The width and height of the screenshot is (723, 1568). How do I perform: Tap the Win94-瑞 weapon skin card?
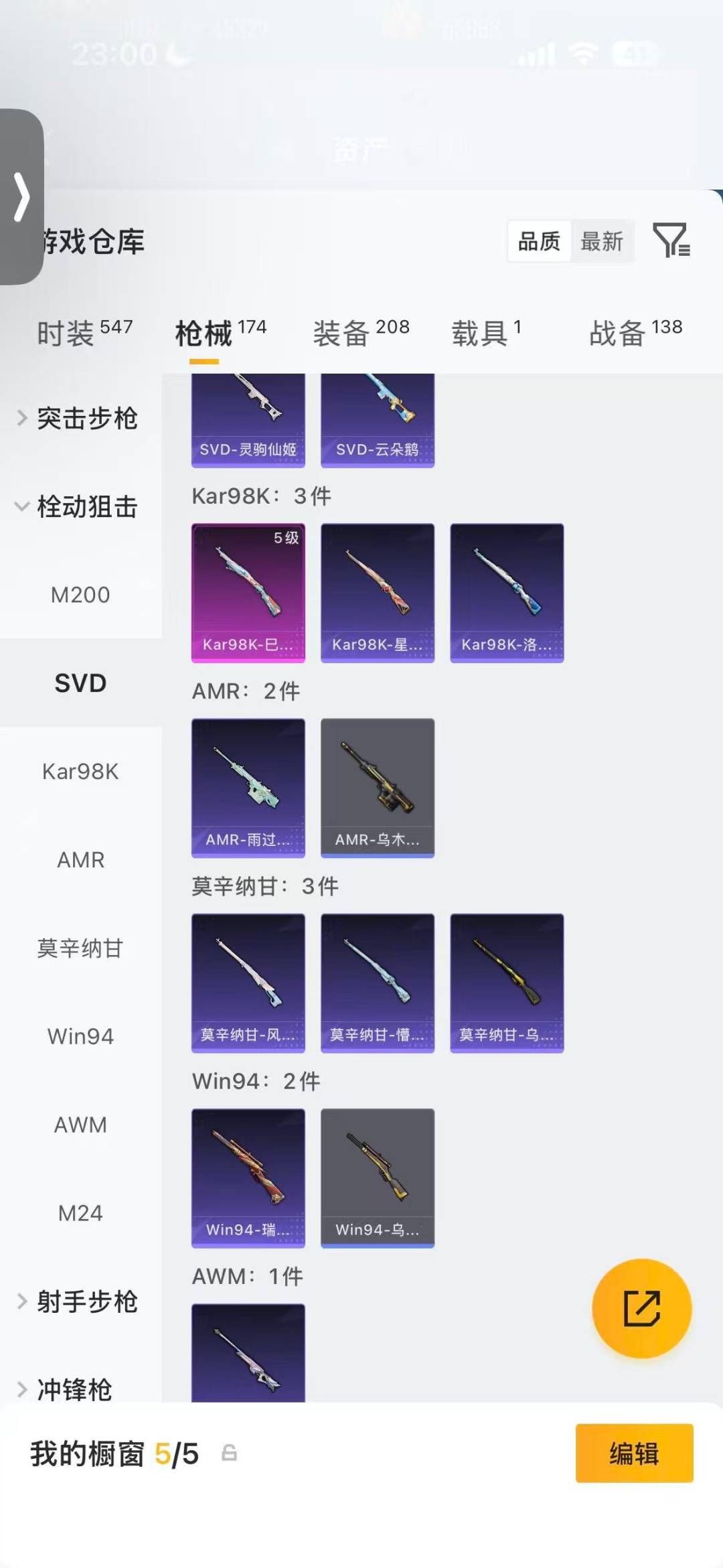click(x=248, y=1179)
